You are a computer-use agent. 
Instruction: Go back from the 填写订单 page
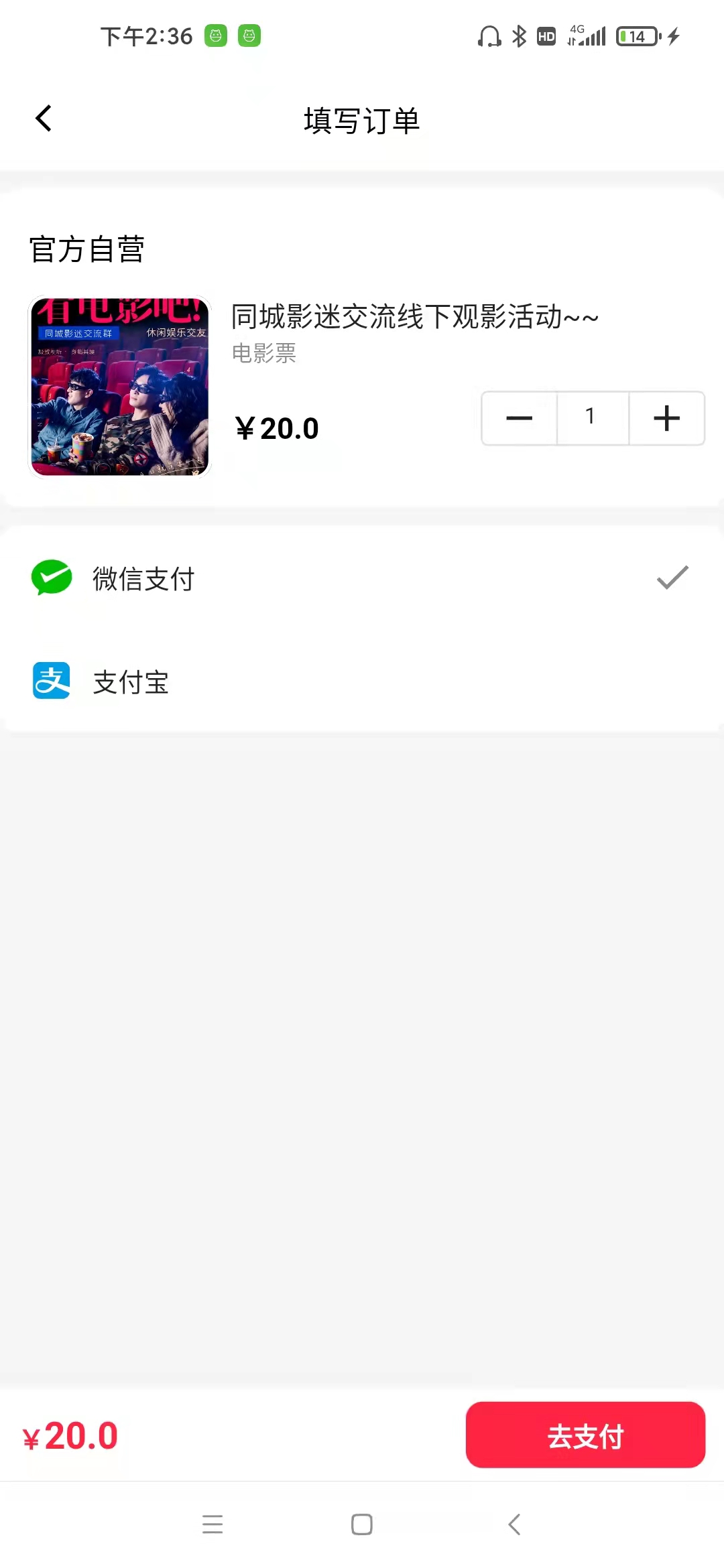coord(44,119)
